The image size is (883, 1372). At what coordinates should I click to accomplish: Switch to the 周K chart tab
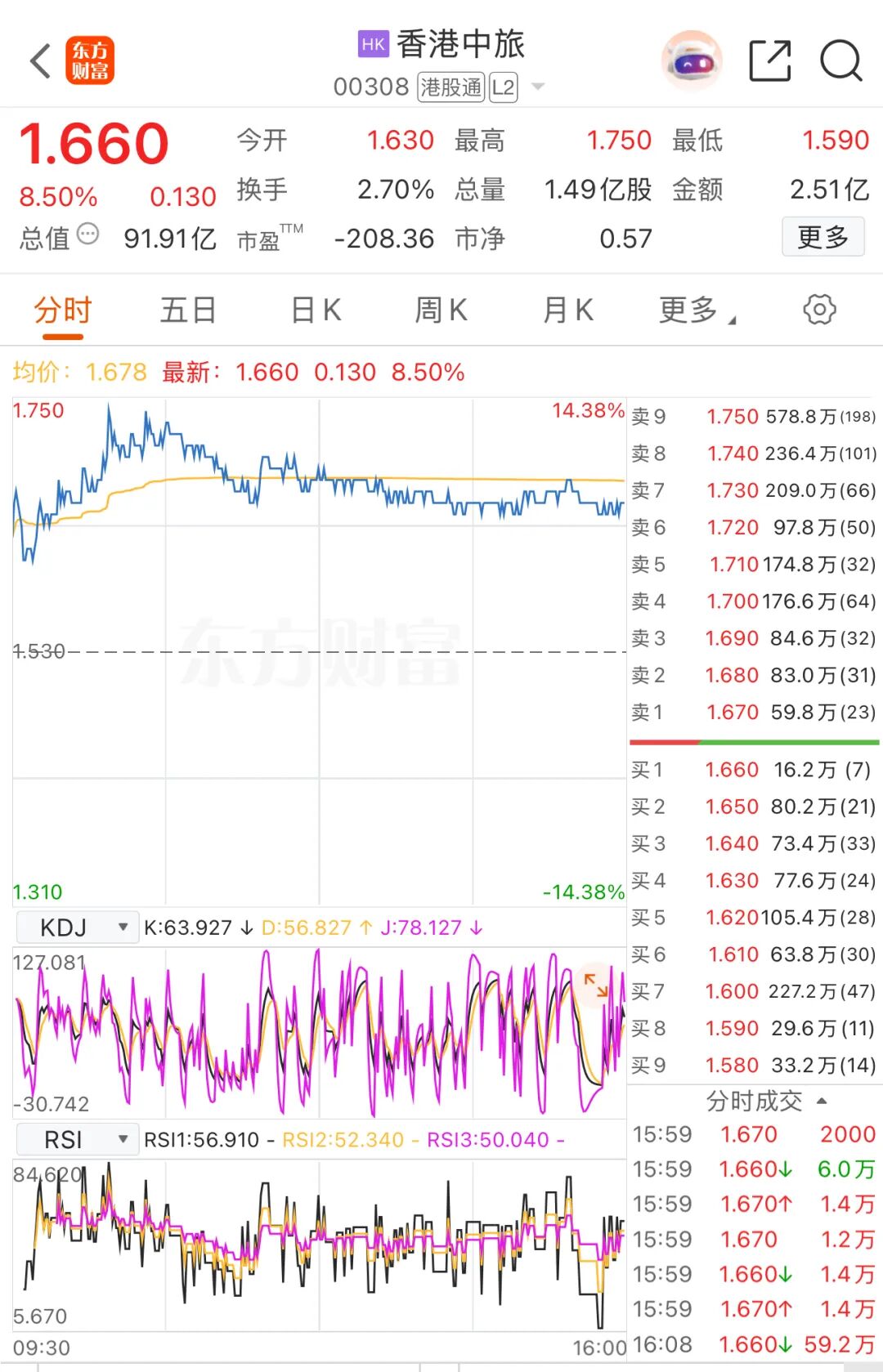441,311
